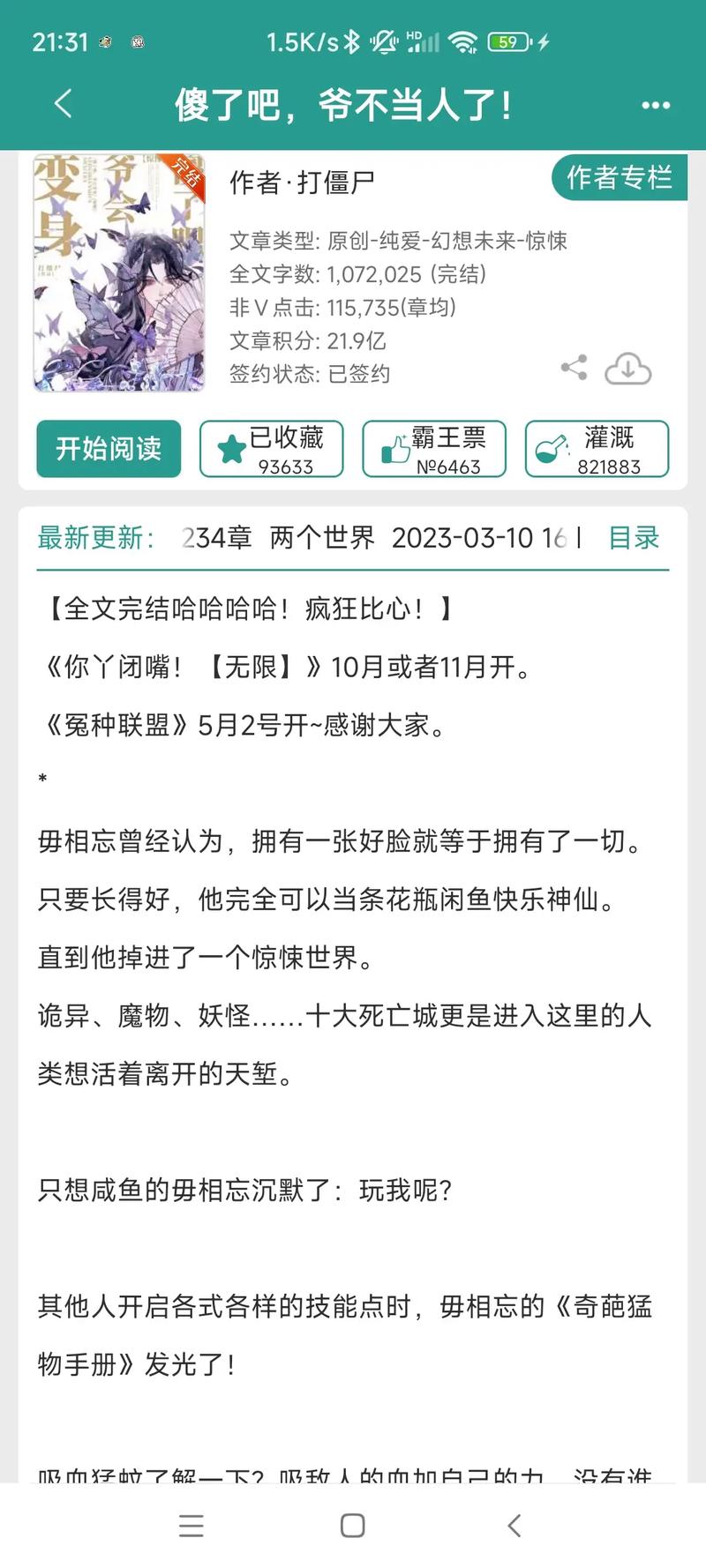Tap the share icon

pos(575,369)
